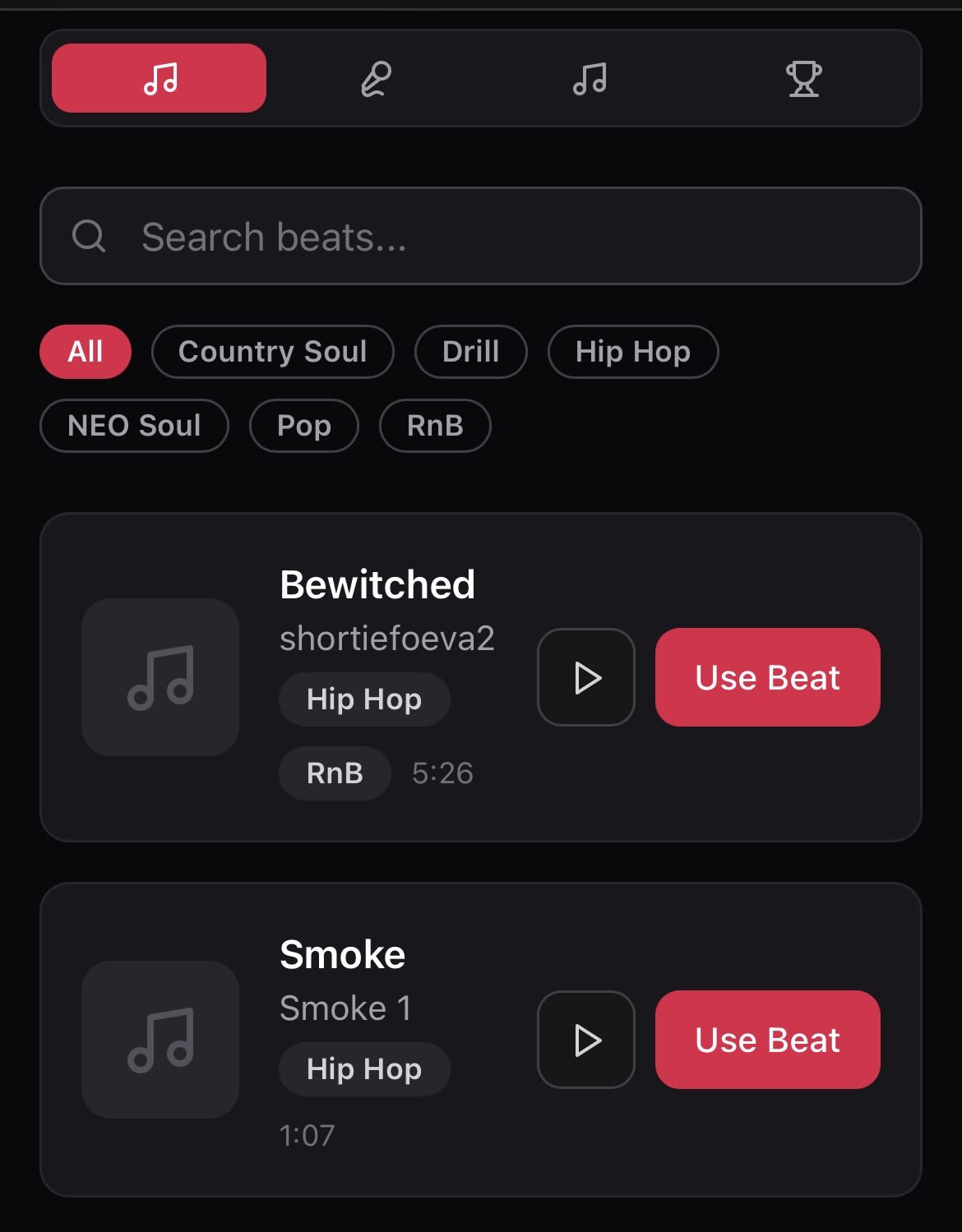This screenshot has height=1232, width=962.
Task: Select the red beats tab
Action: 160,79
